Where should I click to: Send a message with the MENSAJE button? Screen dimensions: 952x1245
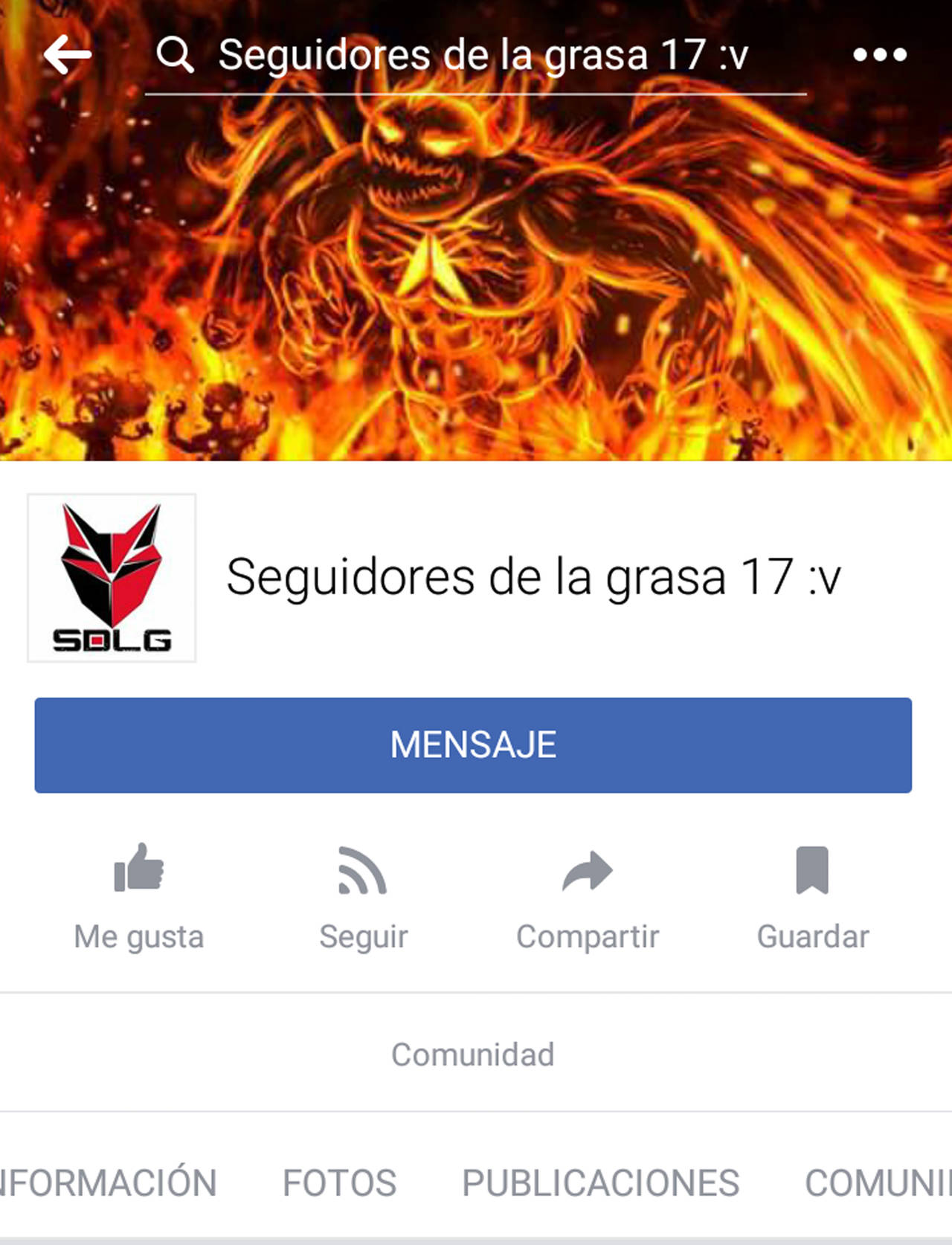pos(473,744)
